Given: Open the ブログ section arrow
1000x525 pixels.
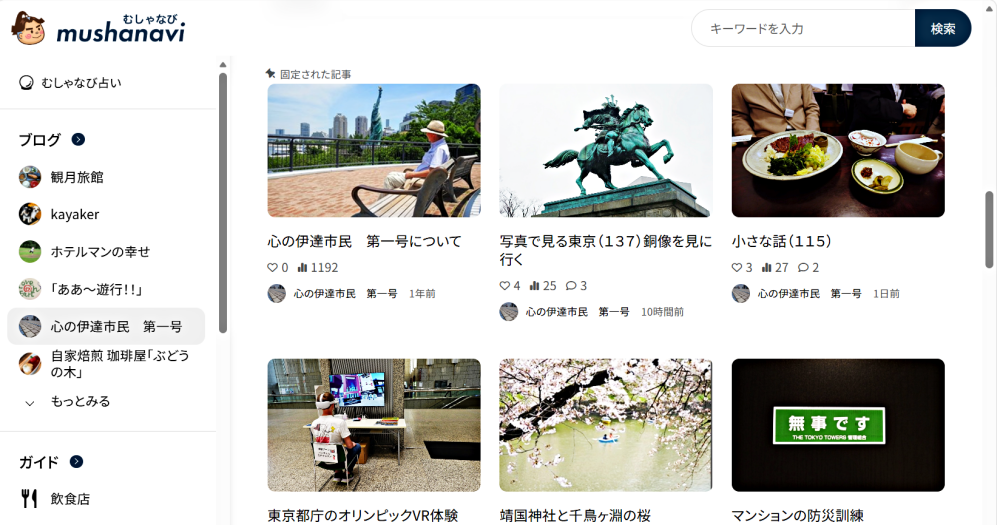Looking at the screenshot, I should click(x=78, y=140).
